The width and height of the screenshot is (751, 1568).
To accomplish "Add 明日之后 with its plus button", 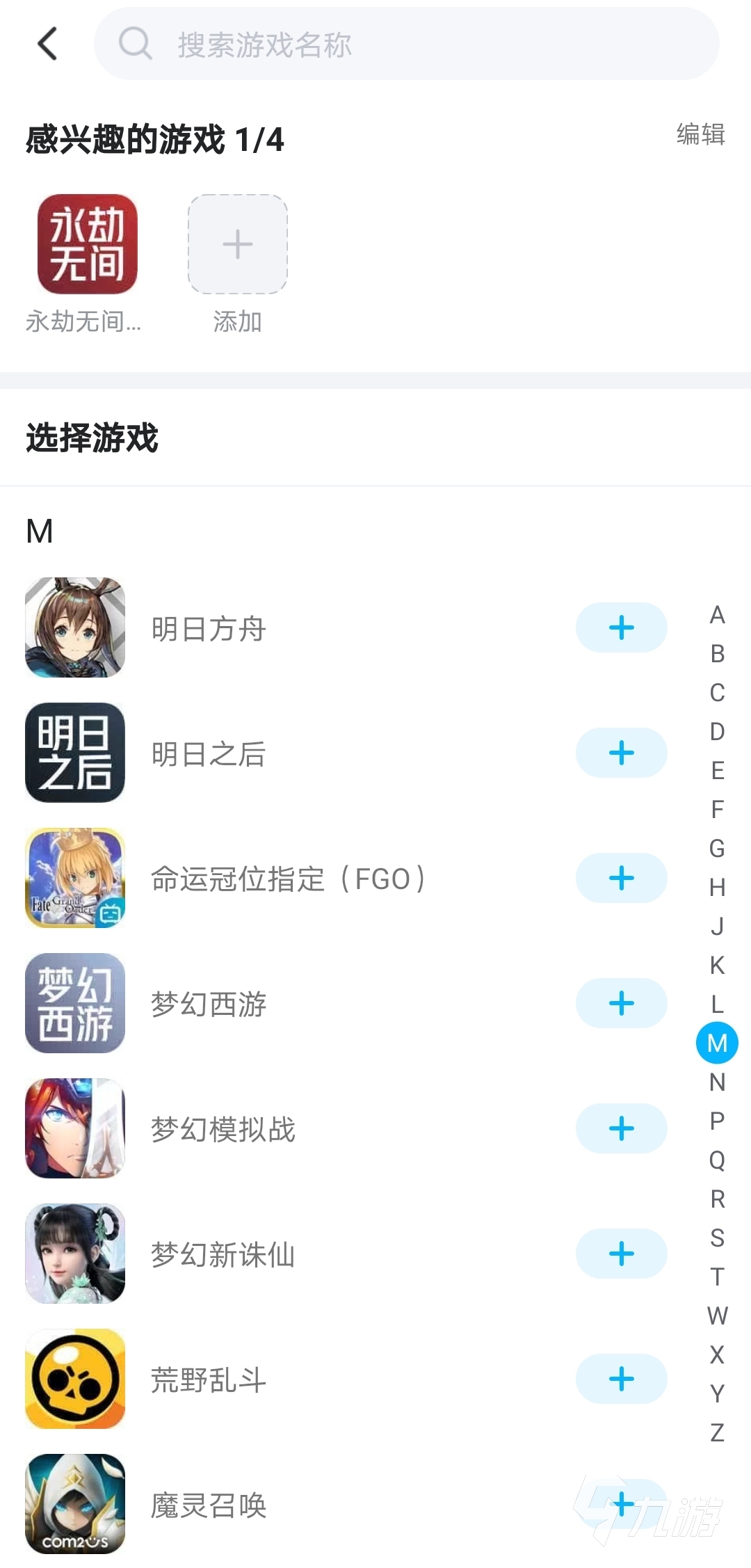I will coord(621,753).
